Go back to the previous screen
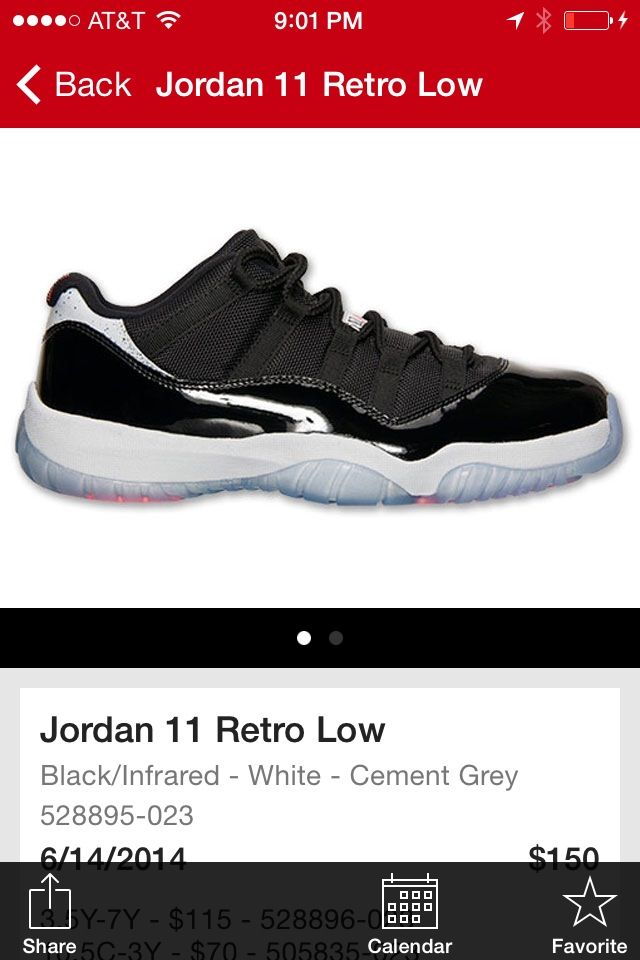The width and height of the screenshot is (640, 960). (73, 85)
